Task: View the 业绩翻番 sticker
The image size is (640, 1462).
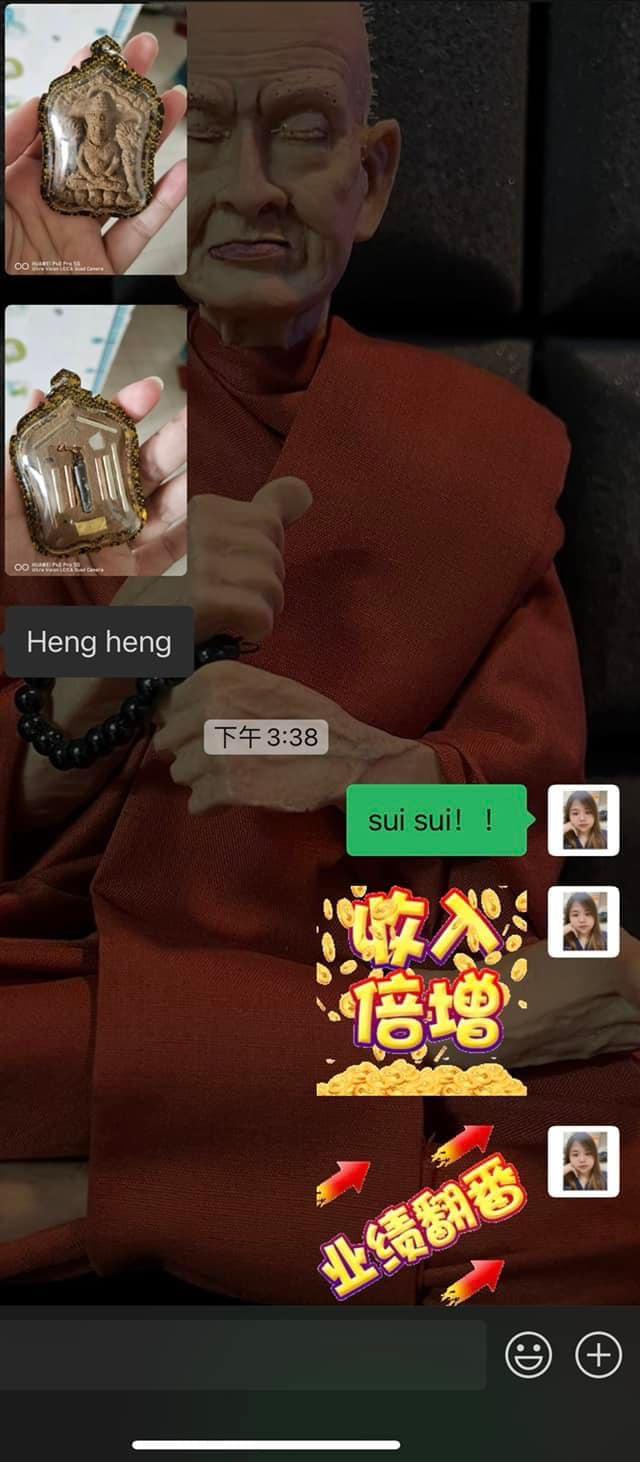Action: point(421,1215)
